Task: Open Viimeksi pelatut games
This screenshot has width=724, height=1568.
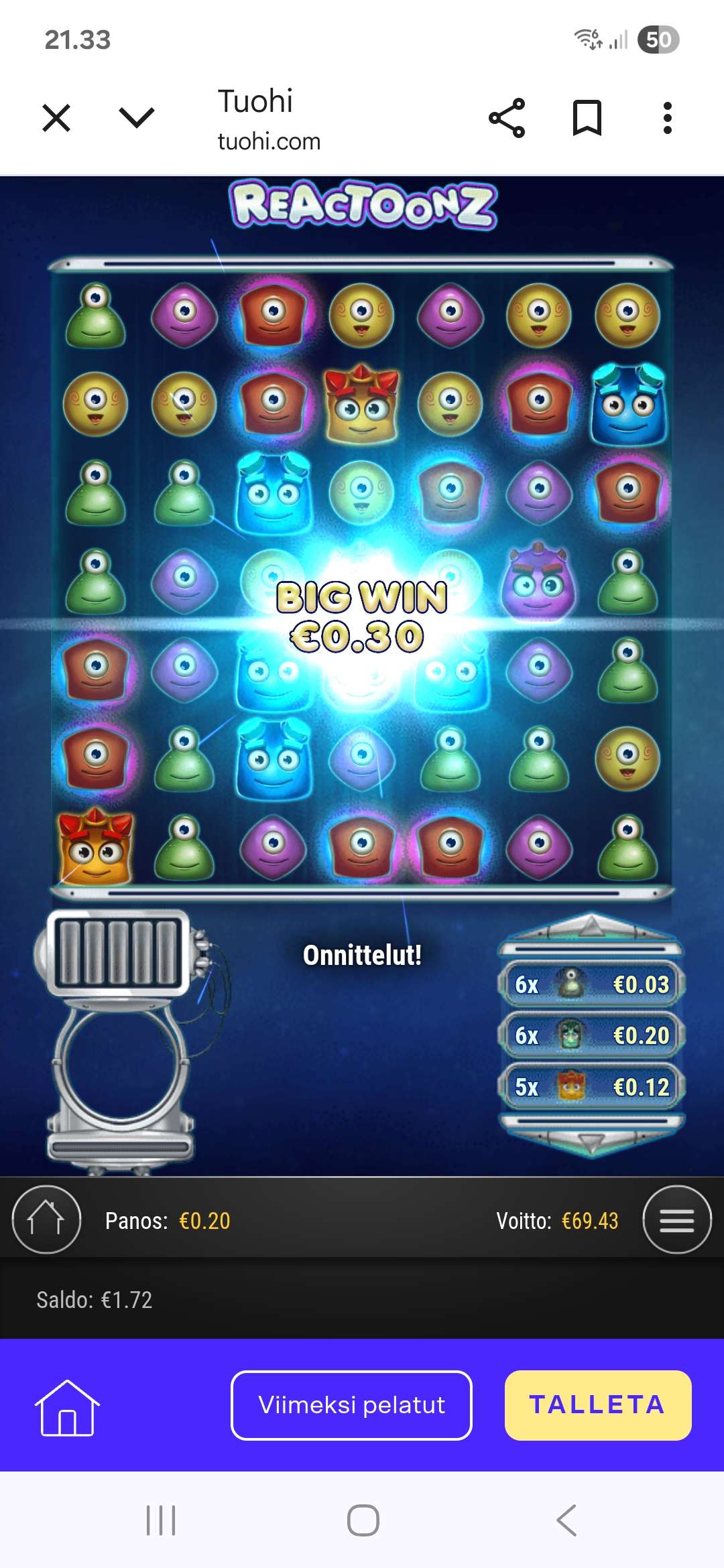Action: (351, 1405)
